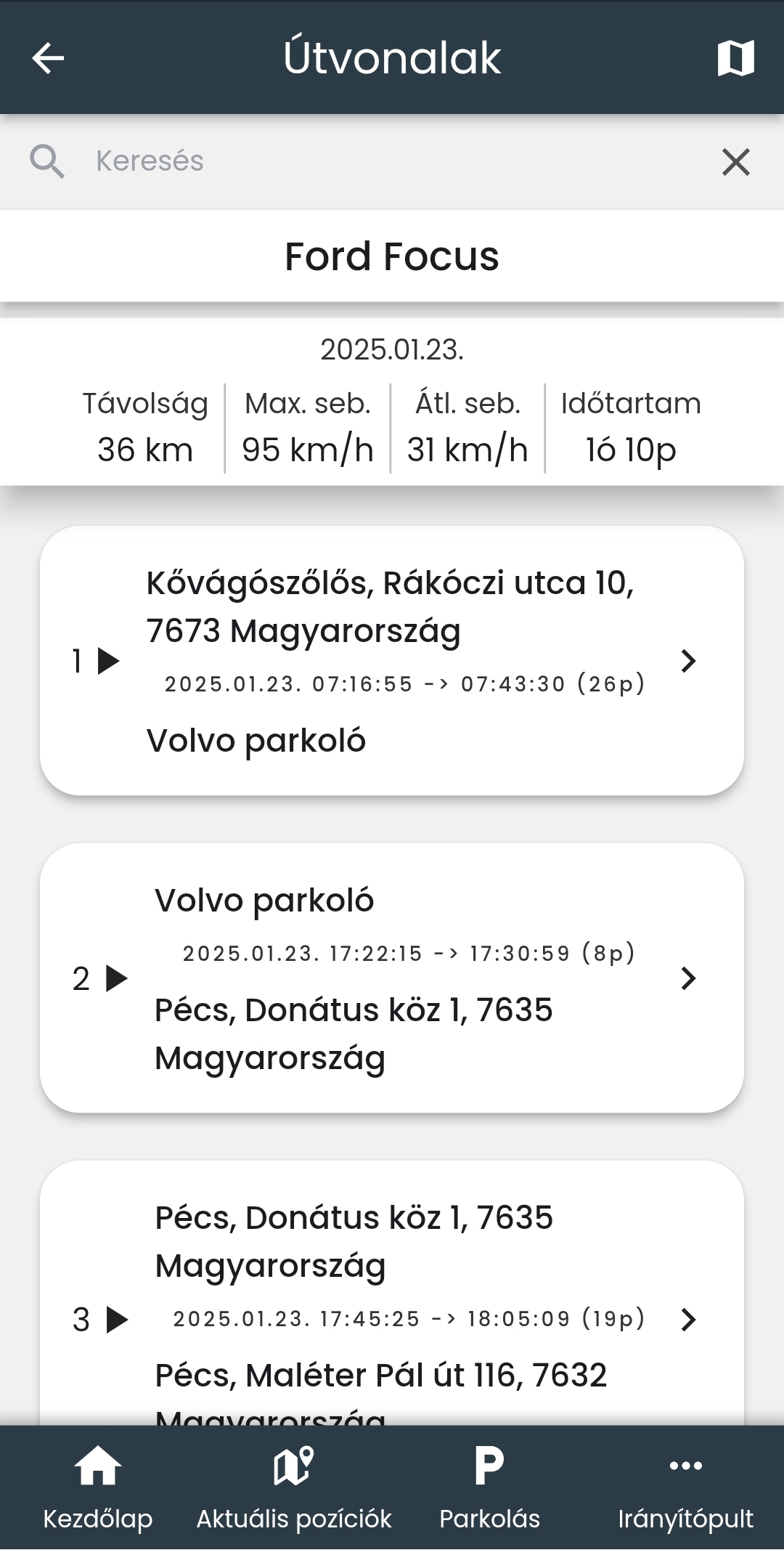Play route 1 from Kővágószőlős
Screen dimensions: 784x1555
(108, 661)
